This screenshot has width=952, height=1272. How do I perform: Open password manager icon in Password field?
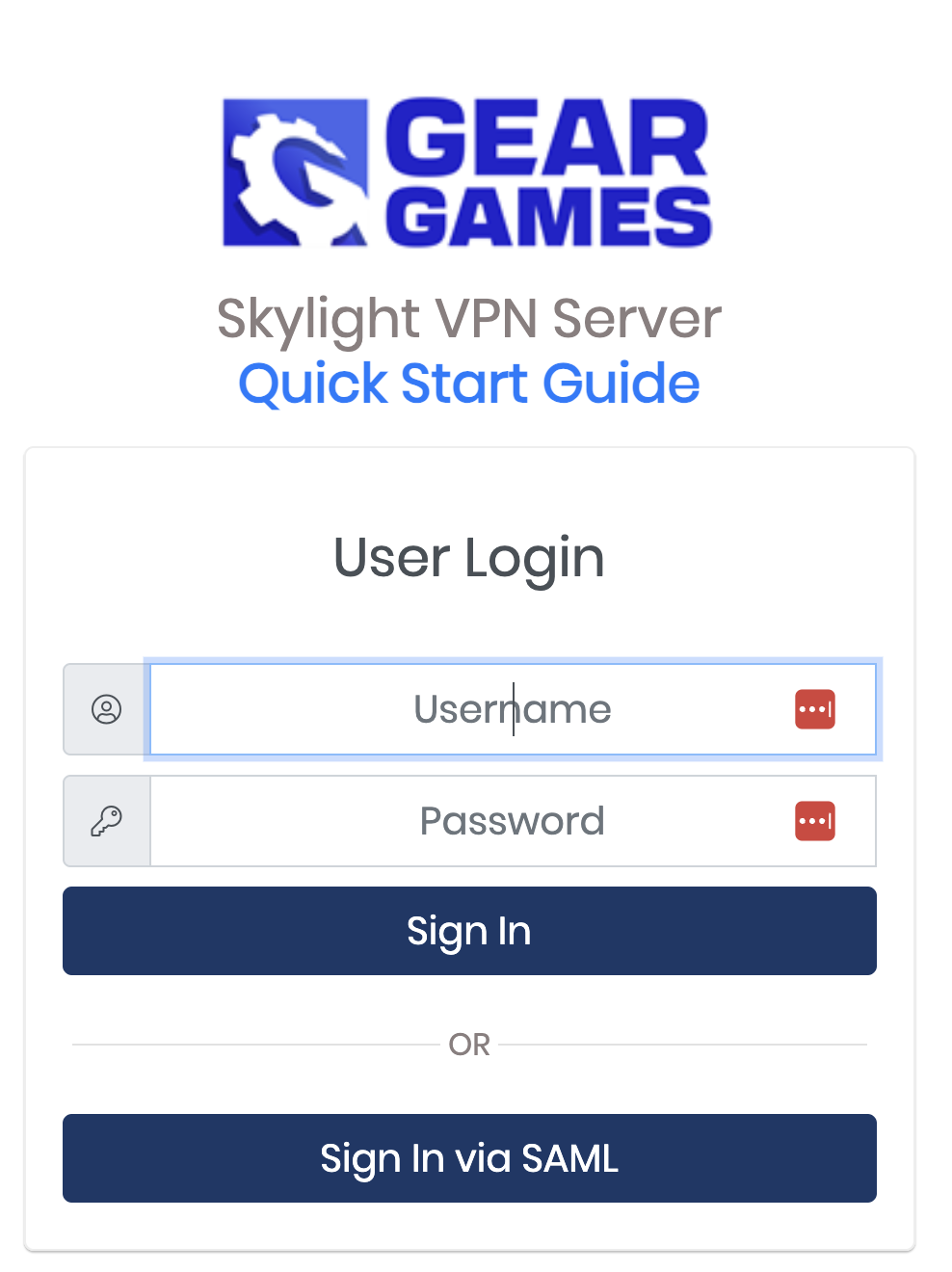click(x=814, y=821)
